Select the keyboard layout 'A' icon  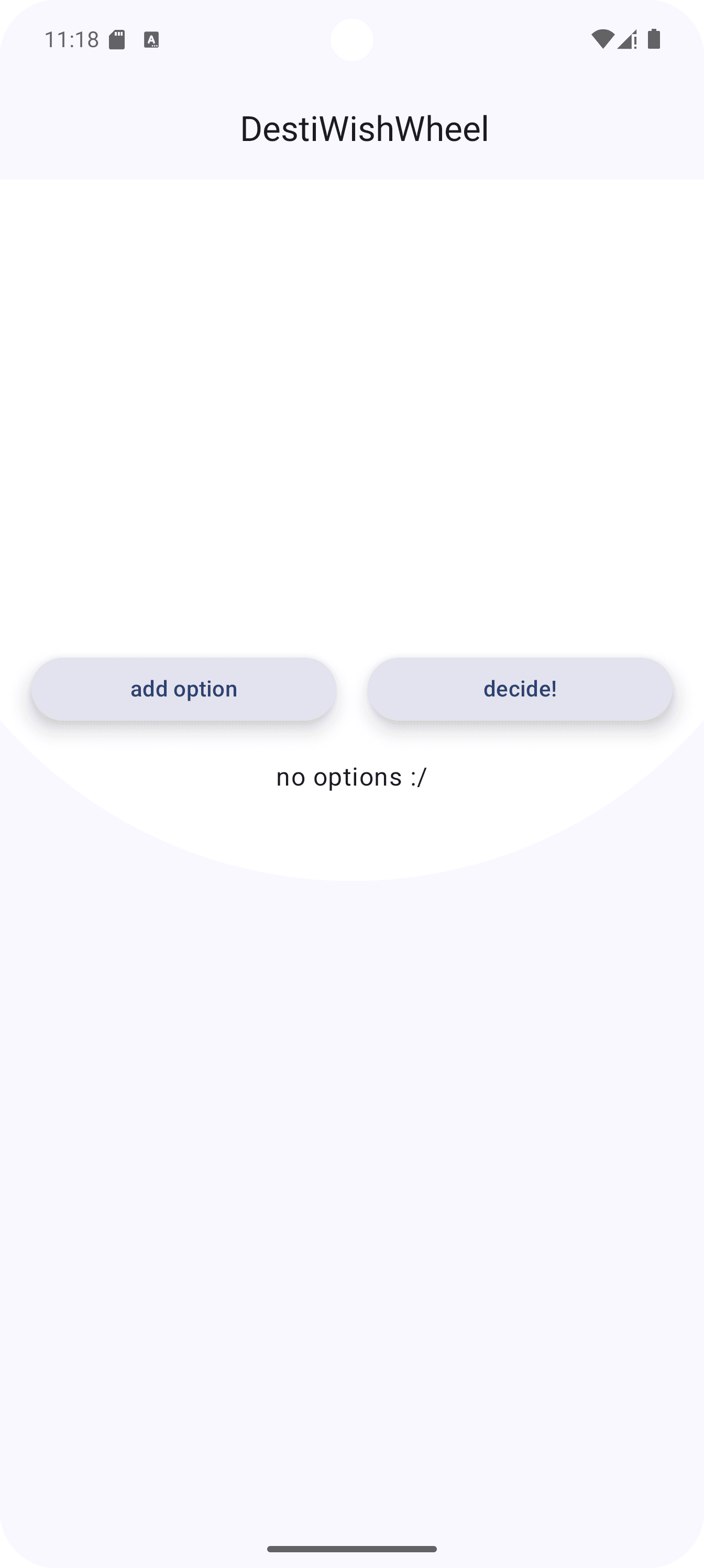(151, 39)
